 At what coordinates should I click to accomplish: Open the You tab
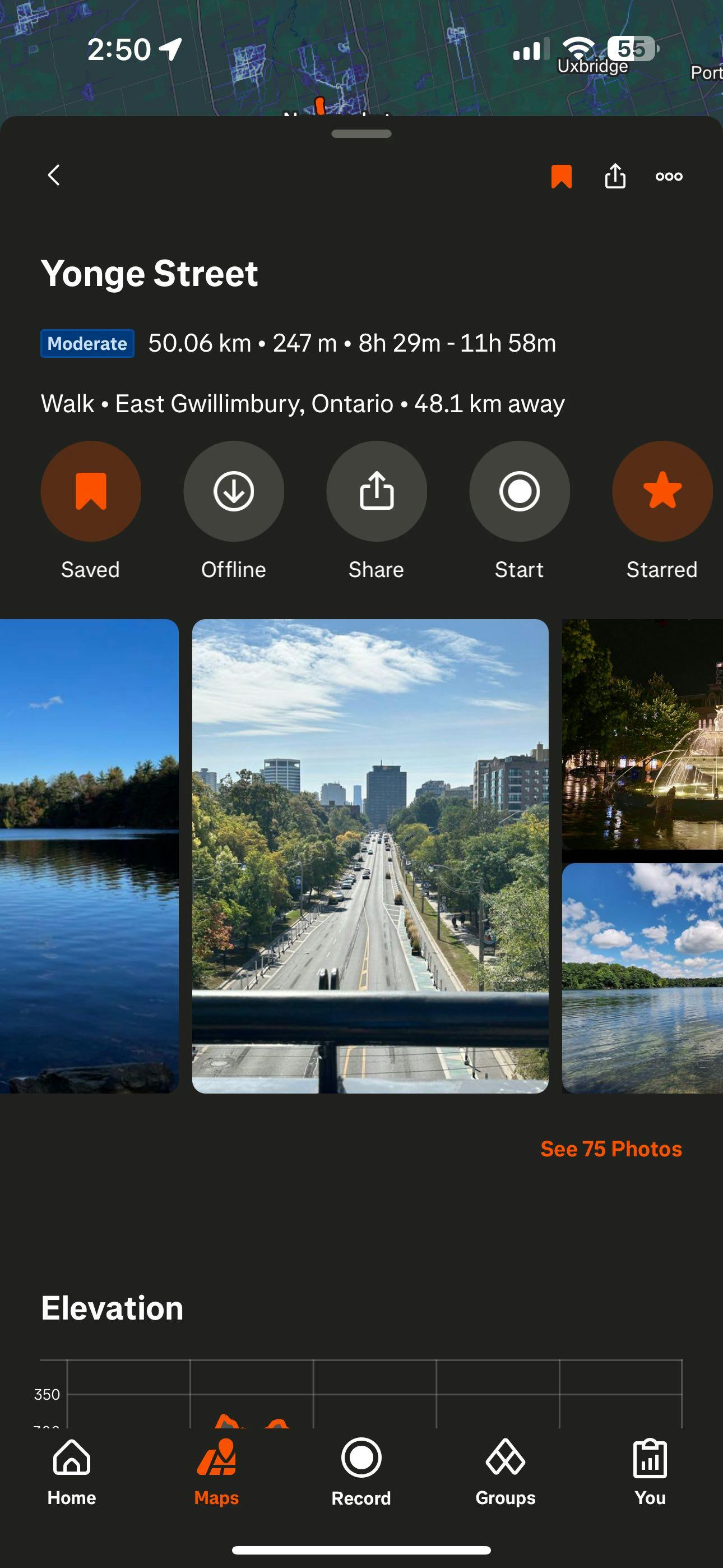point(650,1472)
